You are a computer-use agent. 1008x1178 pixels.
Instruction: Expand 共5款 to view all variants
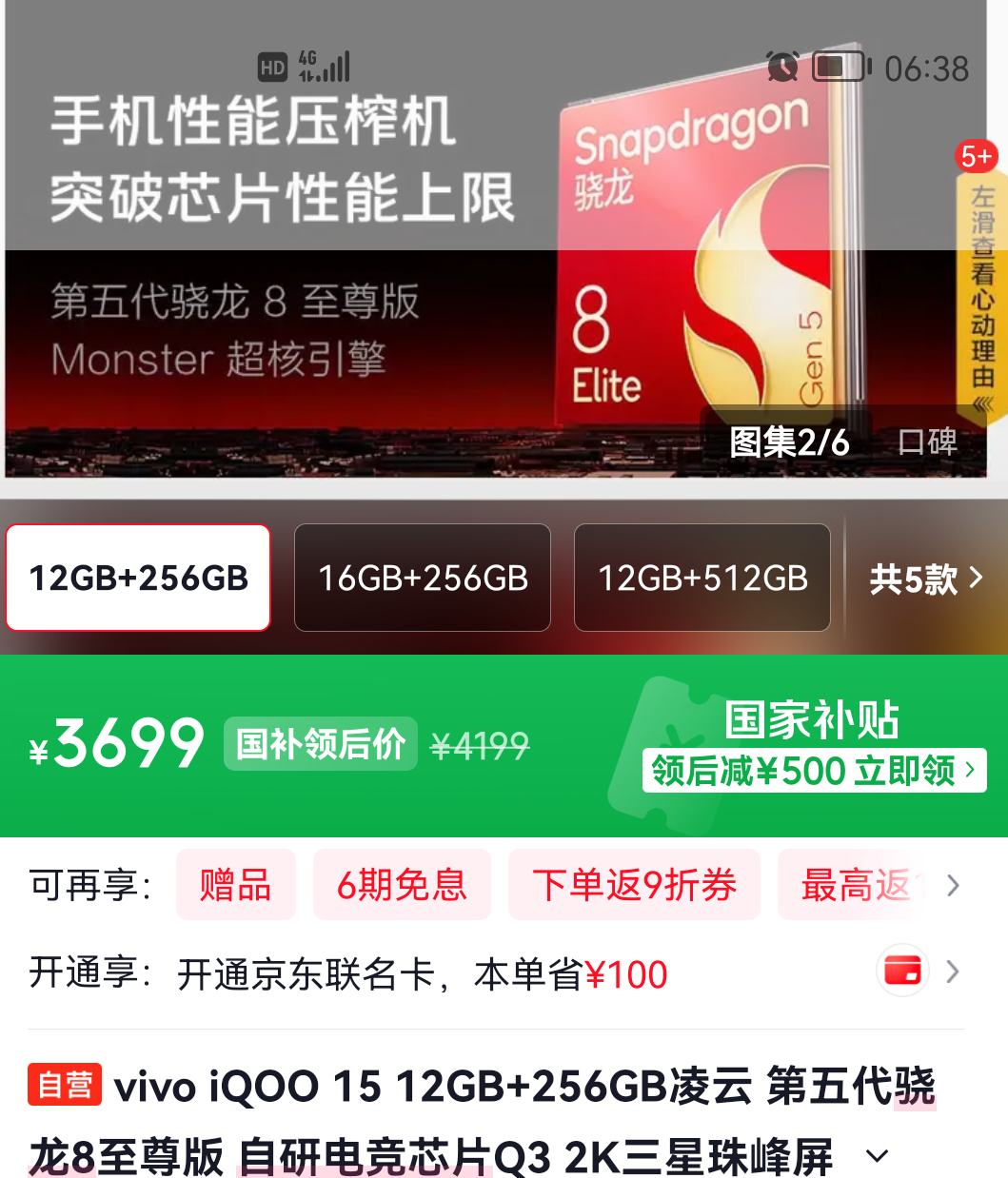(925, 579)
